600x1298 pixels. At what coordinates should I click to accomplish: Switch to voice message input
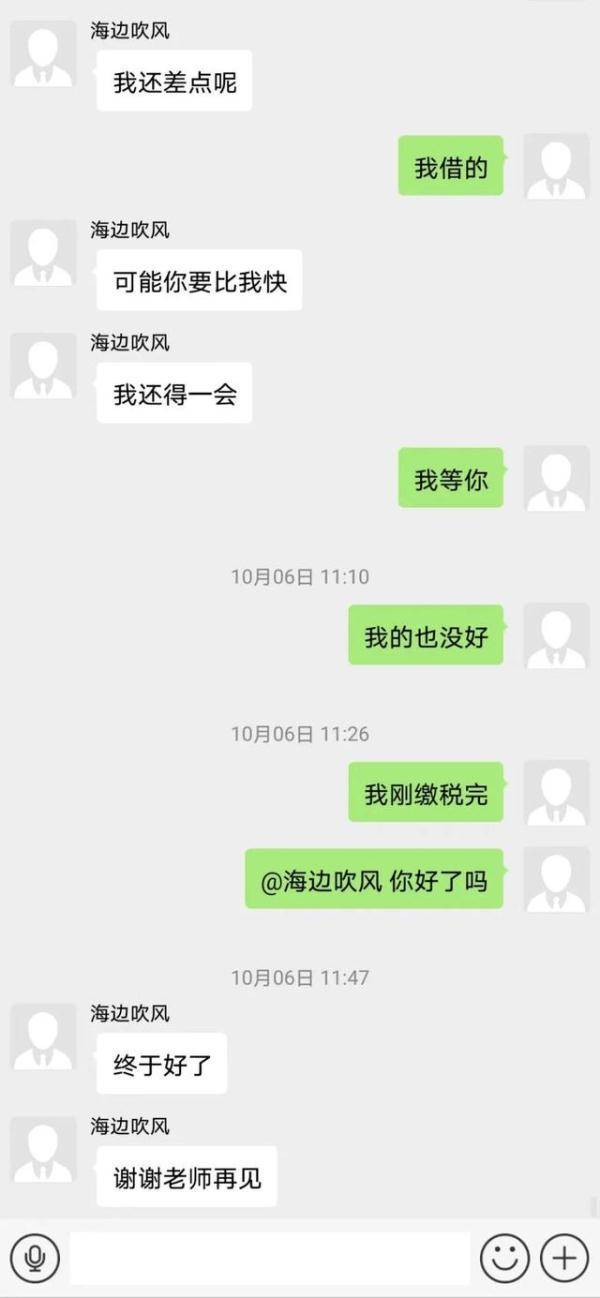(35, 1257)
